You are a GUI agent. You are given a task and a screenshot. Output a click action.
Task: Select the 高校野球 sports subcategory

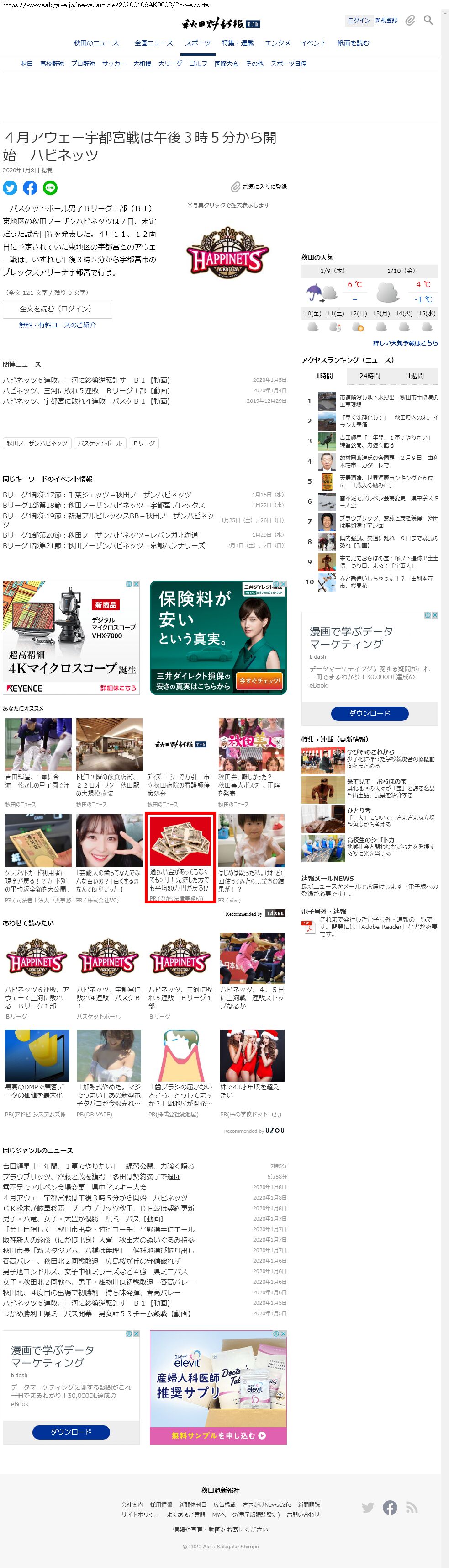click(52, 63)
